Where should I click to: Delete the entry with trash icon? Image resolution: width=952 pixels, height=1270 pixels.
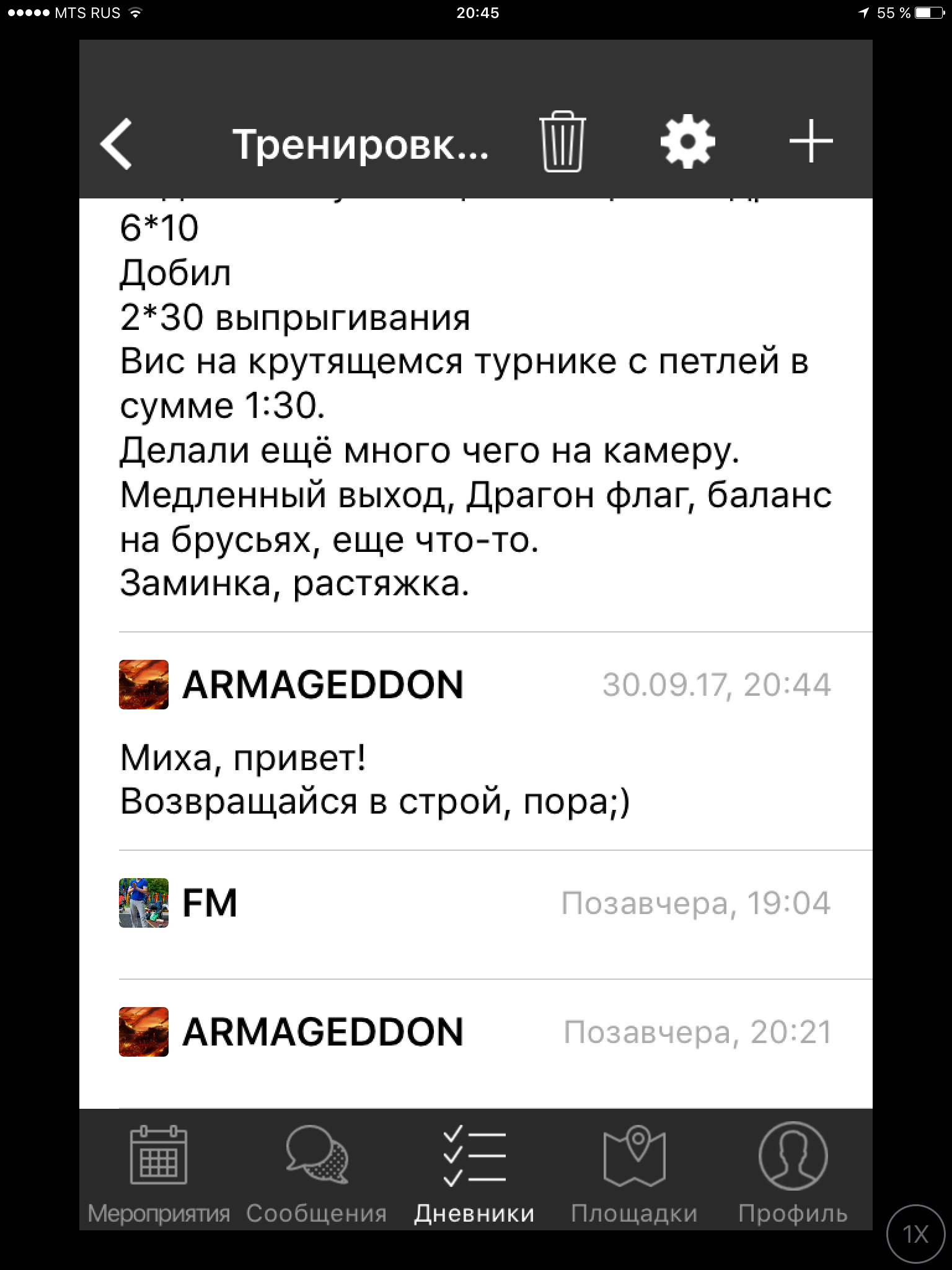point(562,142)
